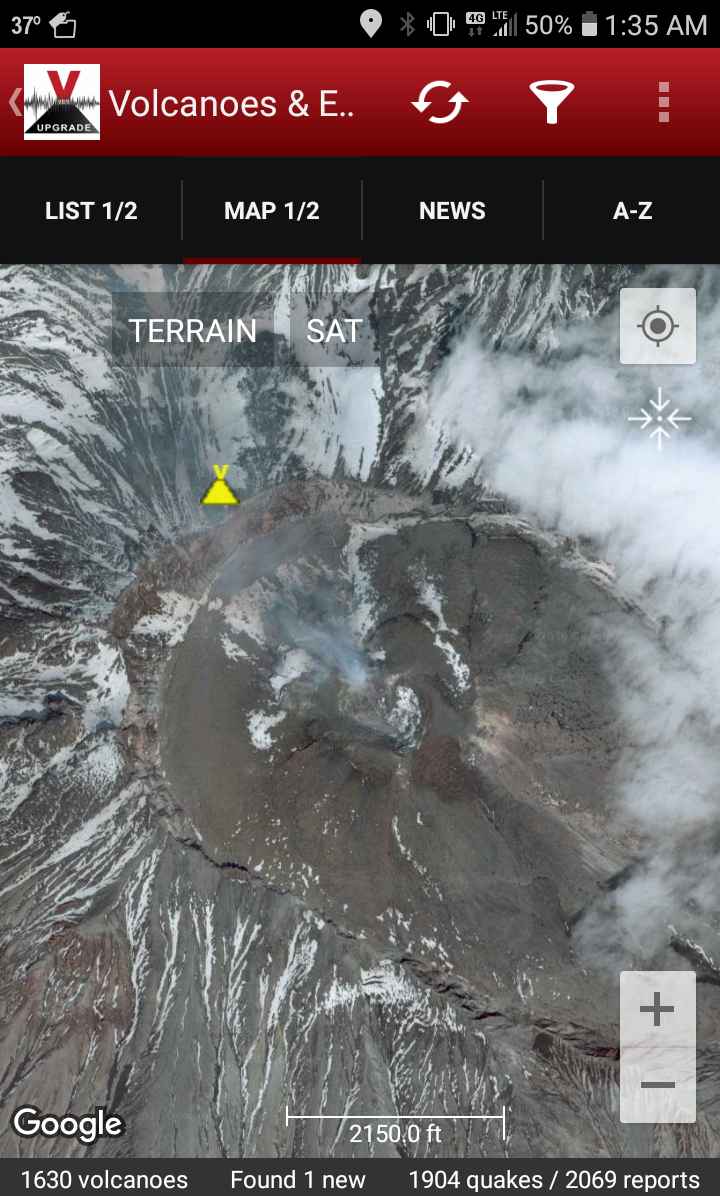
Task: Open the yellow volcano marker
Action: click(219, 487)
